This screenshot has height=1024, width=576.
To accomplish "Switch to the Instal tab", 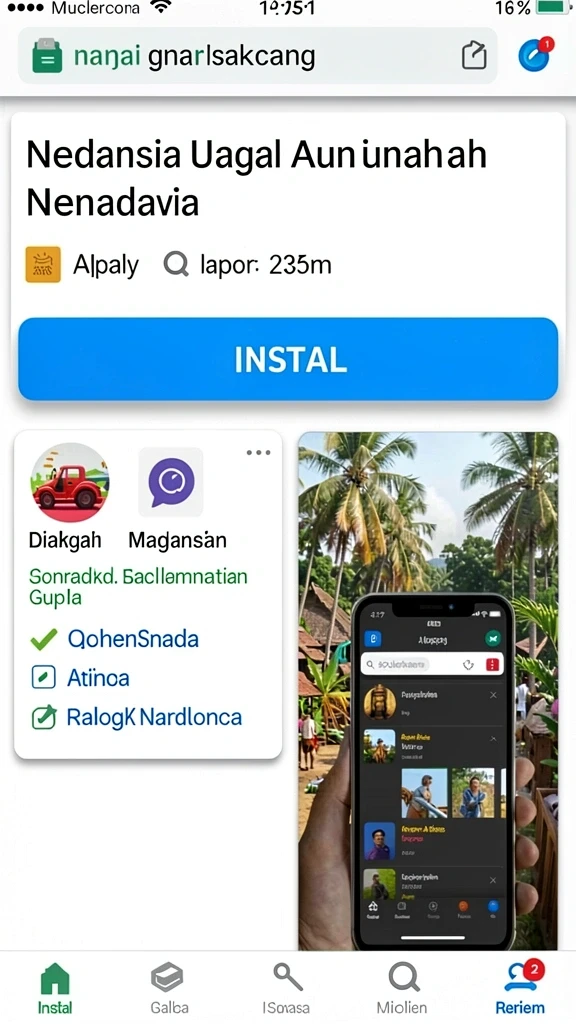I will pos(55,989).
